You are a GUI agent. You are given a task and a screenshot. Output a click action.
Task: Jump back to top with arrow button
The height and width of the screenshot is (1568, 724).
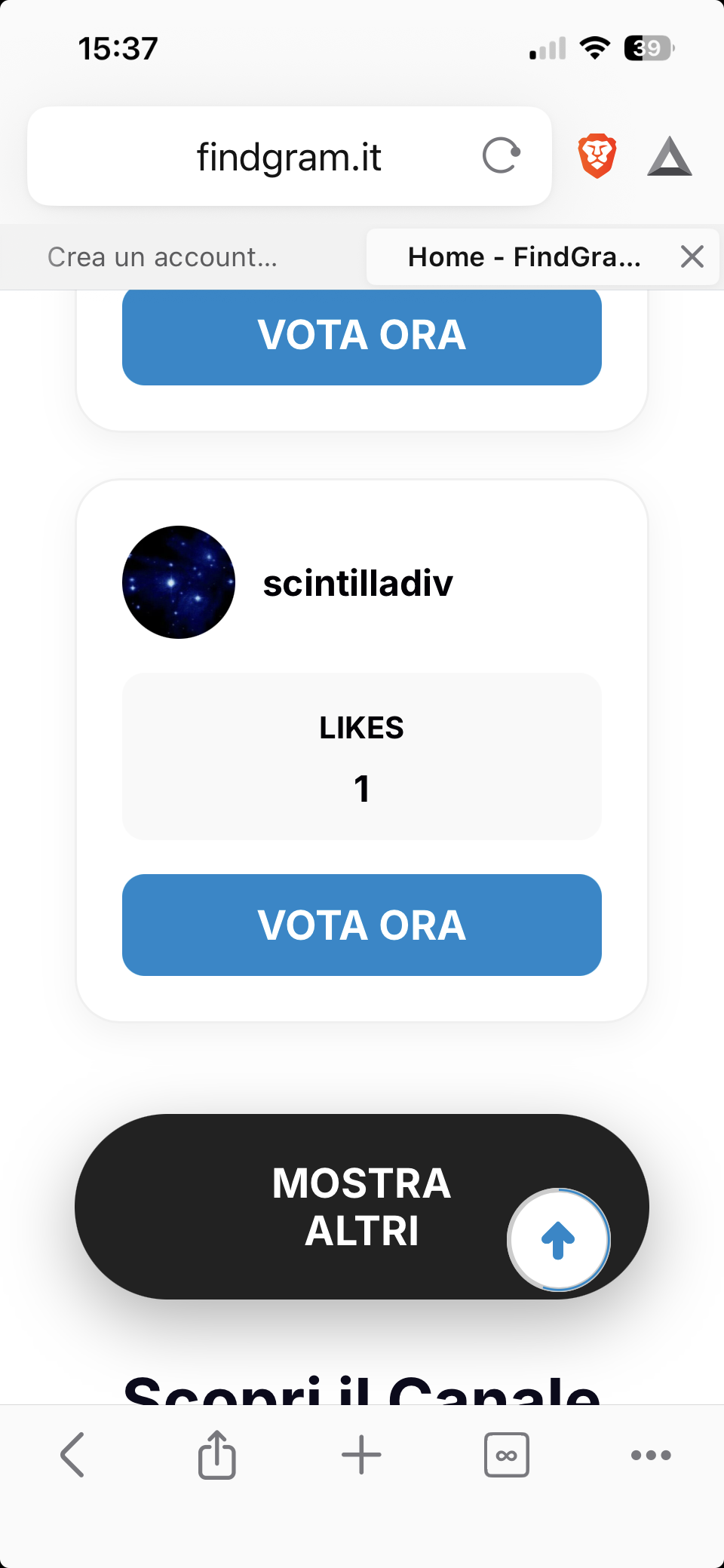coord(558,1240)
